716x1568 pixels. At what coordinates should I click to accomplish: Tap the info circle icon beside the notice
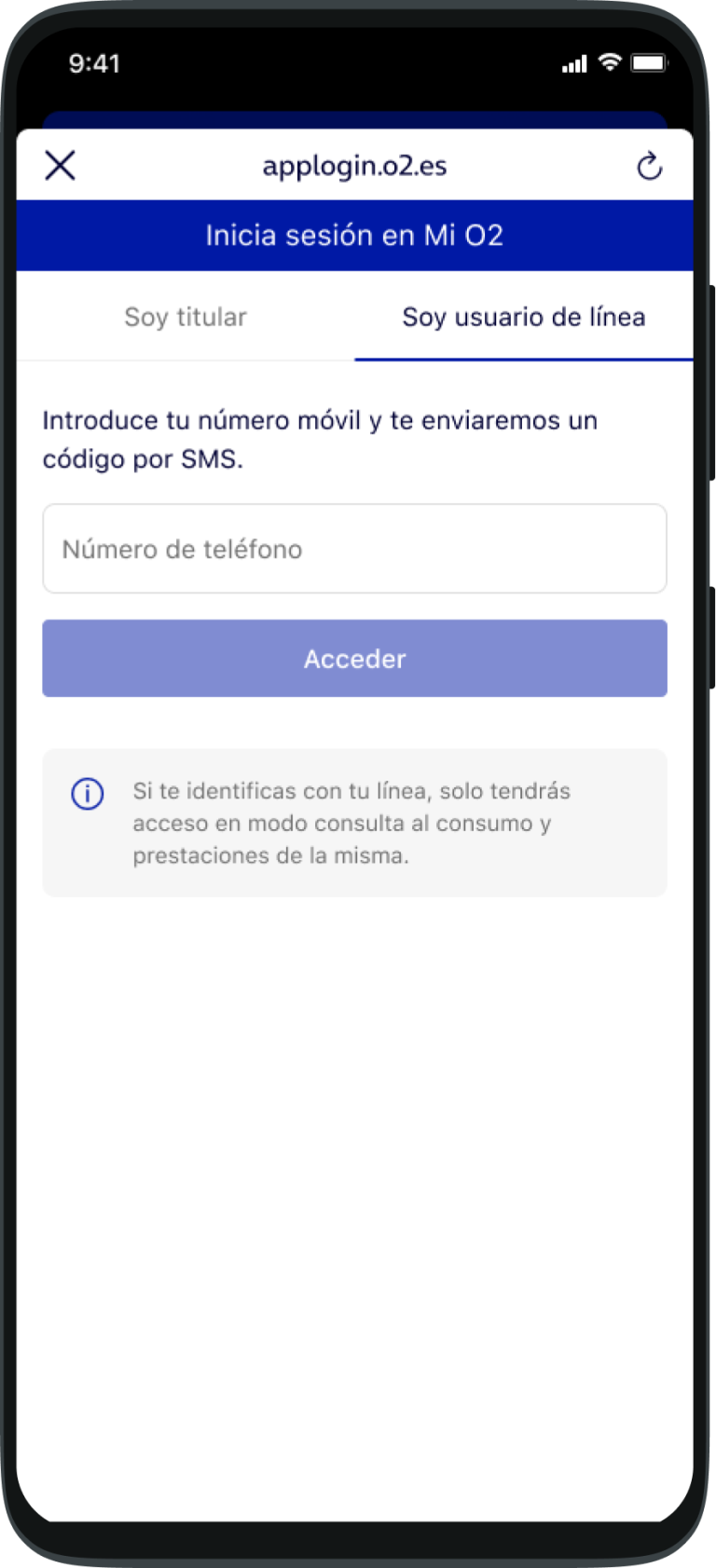pyautogui.click(x=87, y=795)
